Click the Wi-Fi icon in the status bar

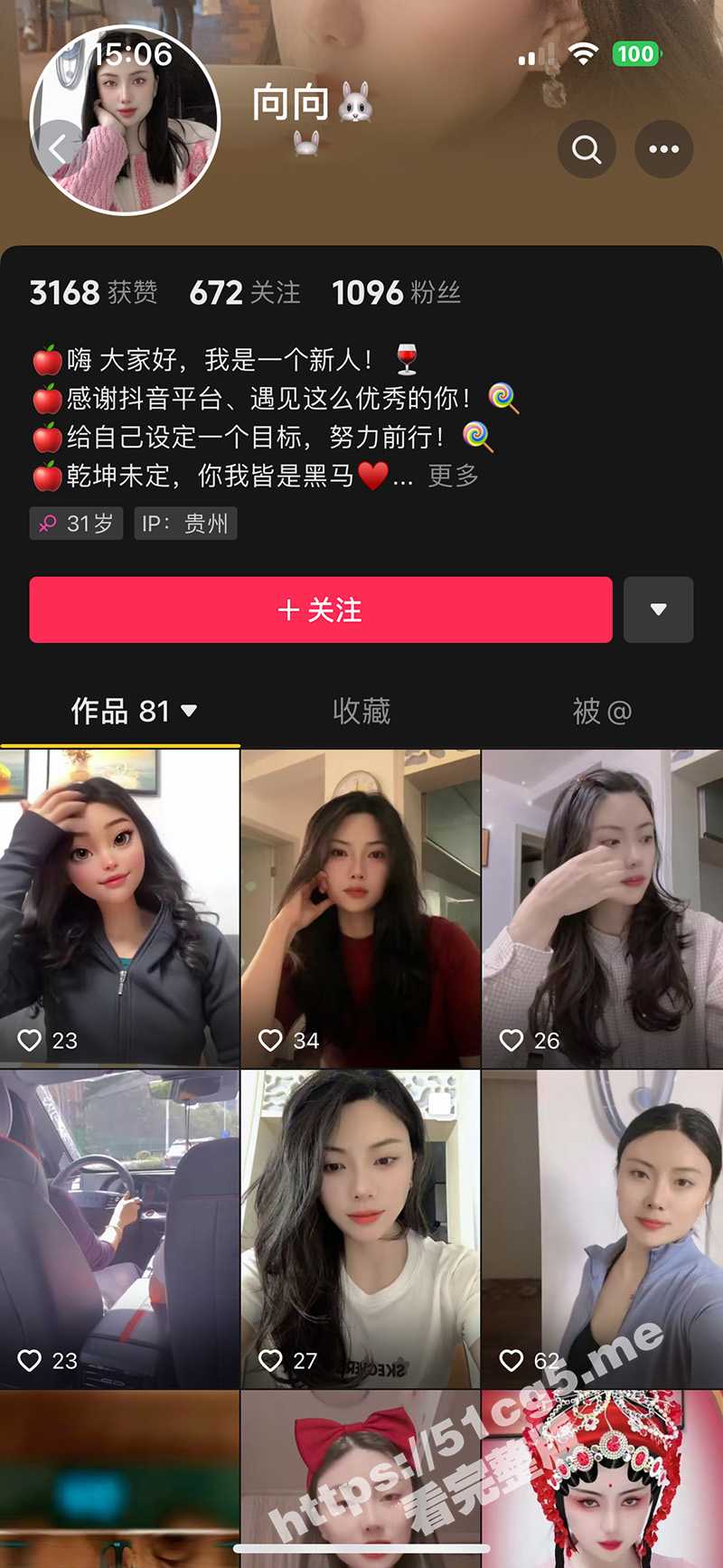coord(583,54)
